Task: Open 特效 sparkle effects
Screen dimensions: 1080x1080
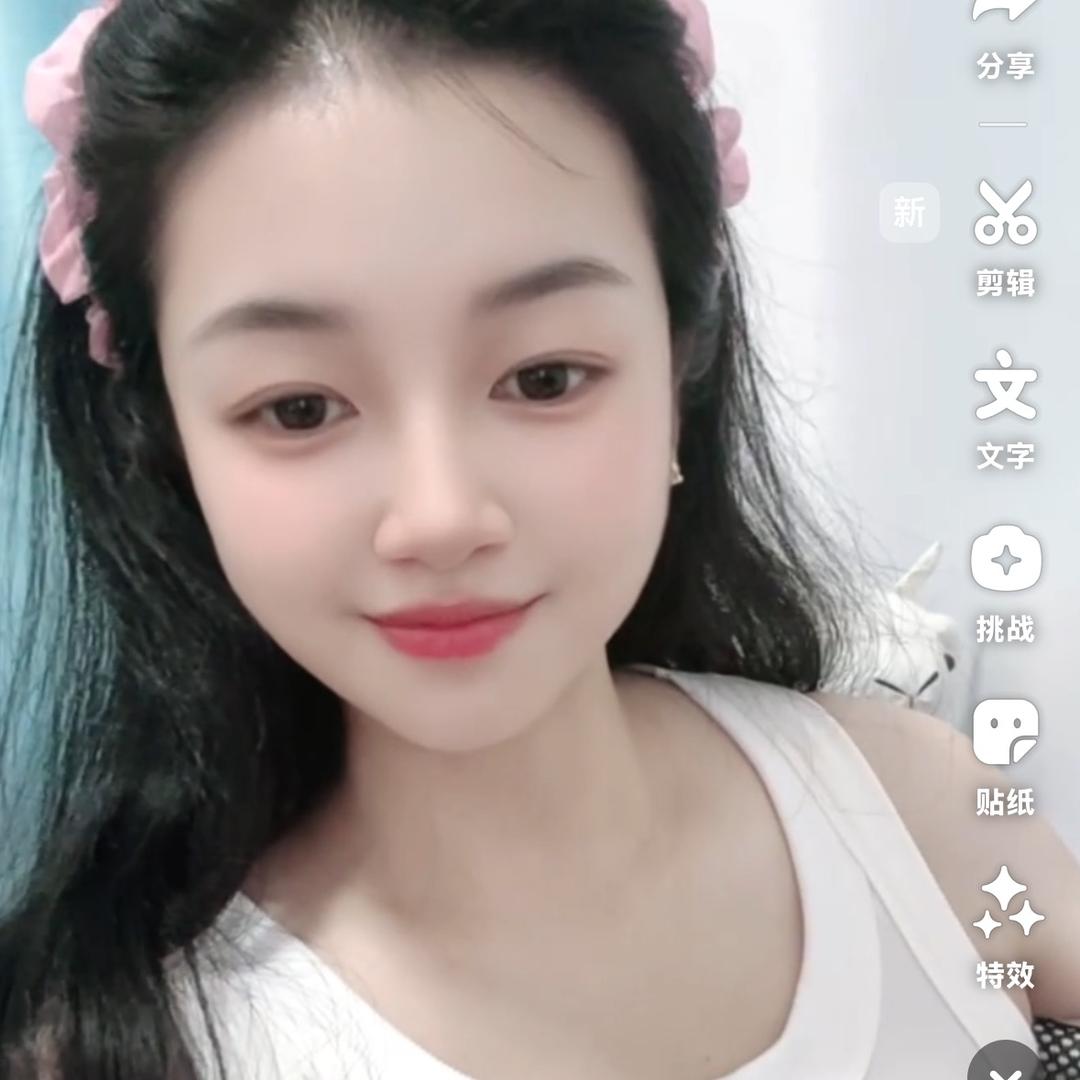Action: [1005, 905]
